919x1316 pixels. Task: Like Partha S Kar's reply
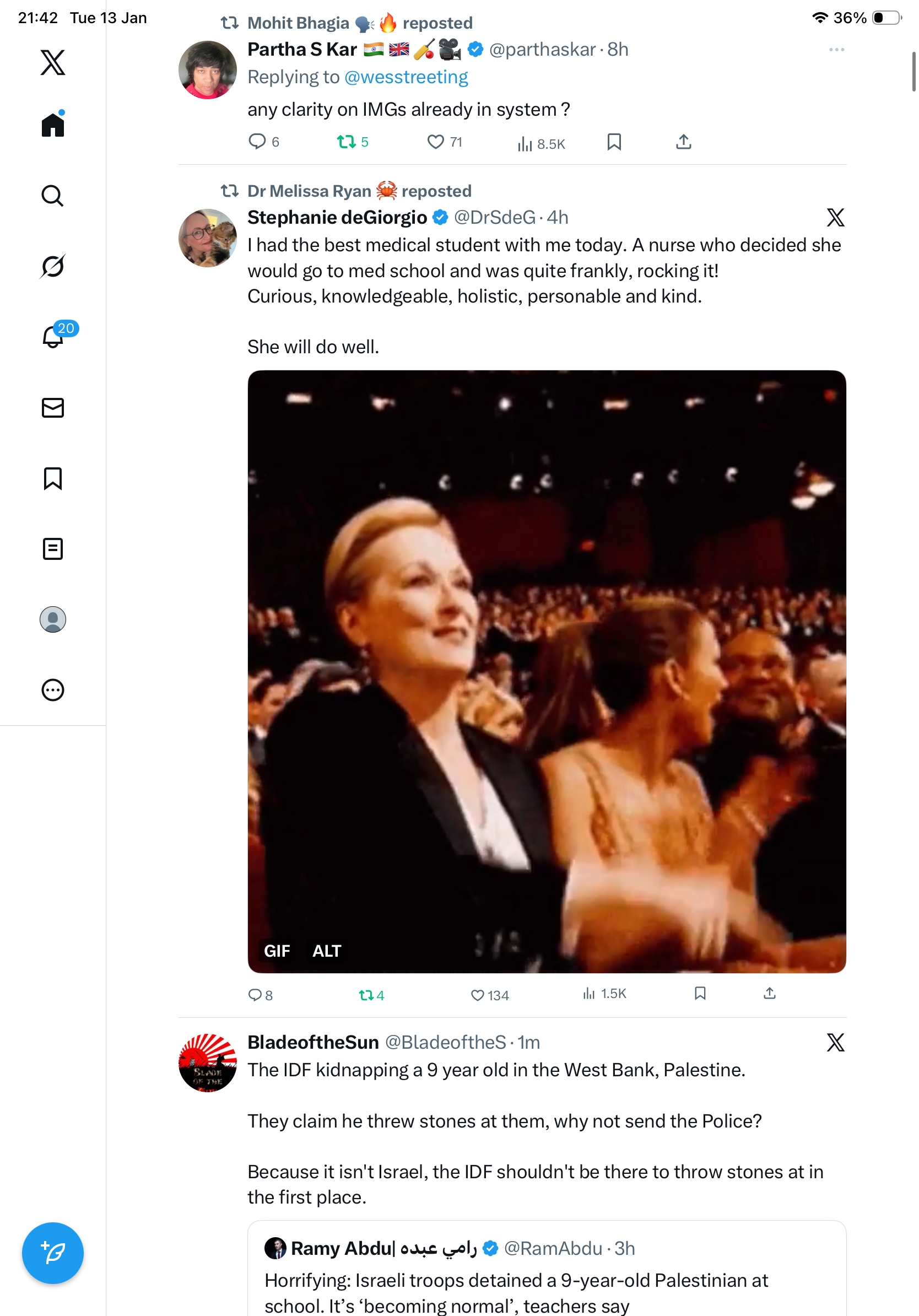point(435,142)
